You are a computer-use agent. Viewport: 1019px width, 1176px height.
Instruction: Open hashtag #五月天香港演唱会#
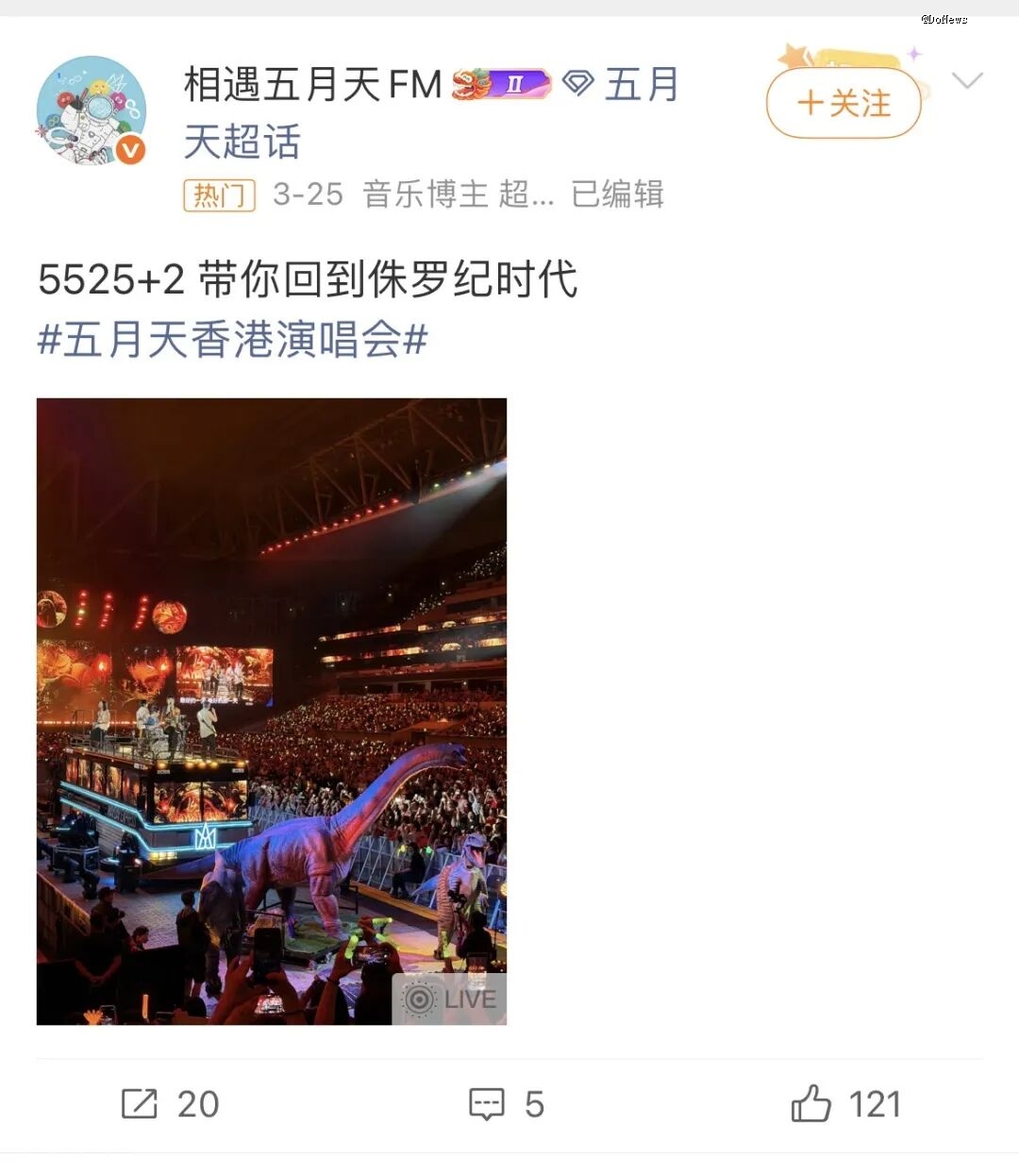pos(232,340)
